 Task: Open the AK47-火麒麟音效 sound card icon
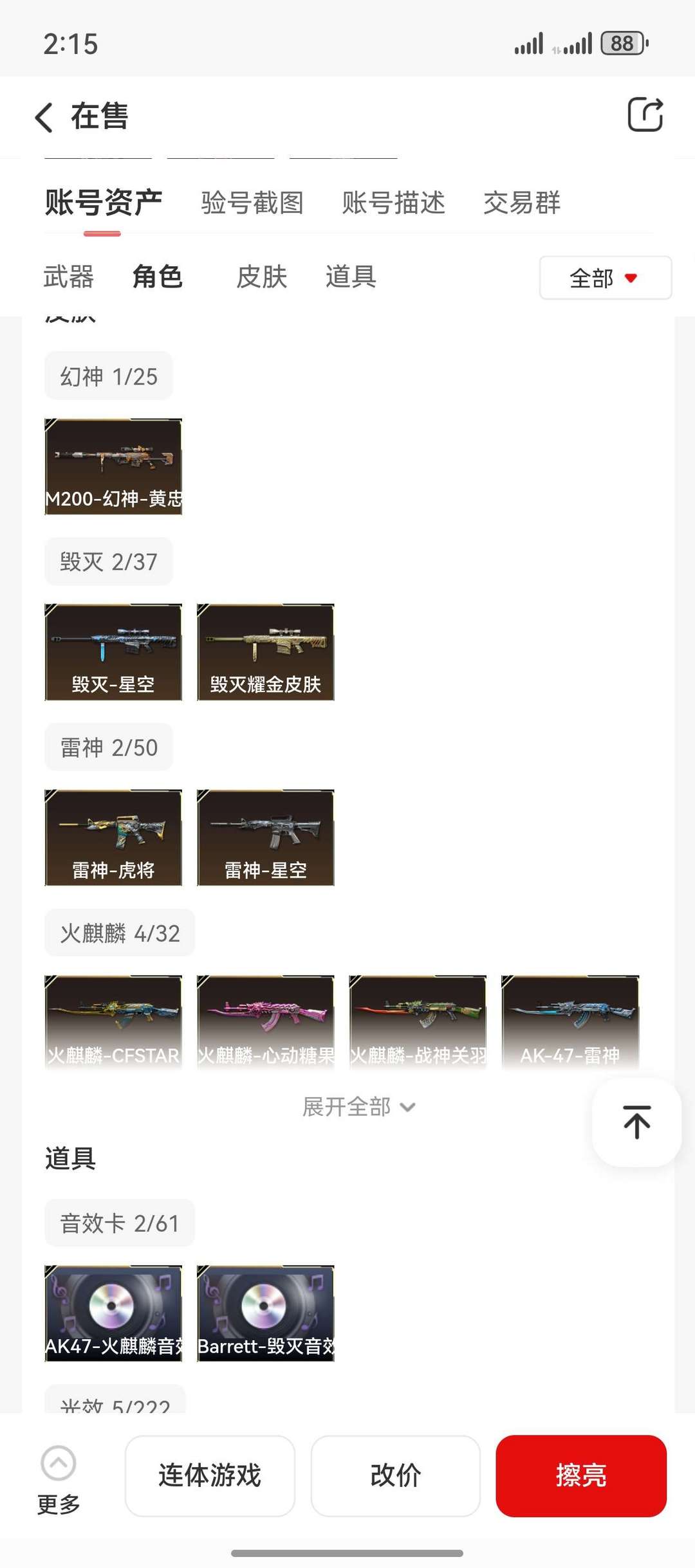tap(113, 1312)
